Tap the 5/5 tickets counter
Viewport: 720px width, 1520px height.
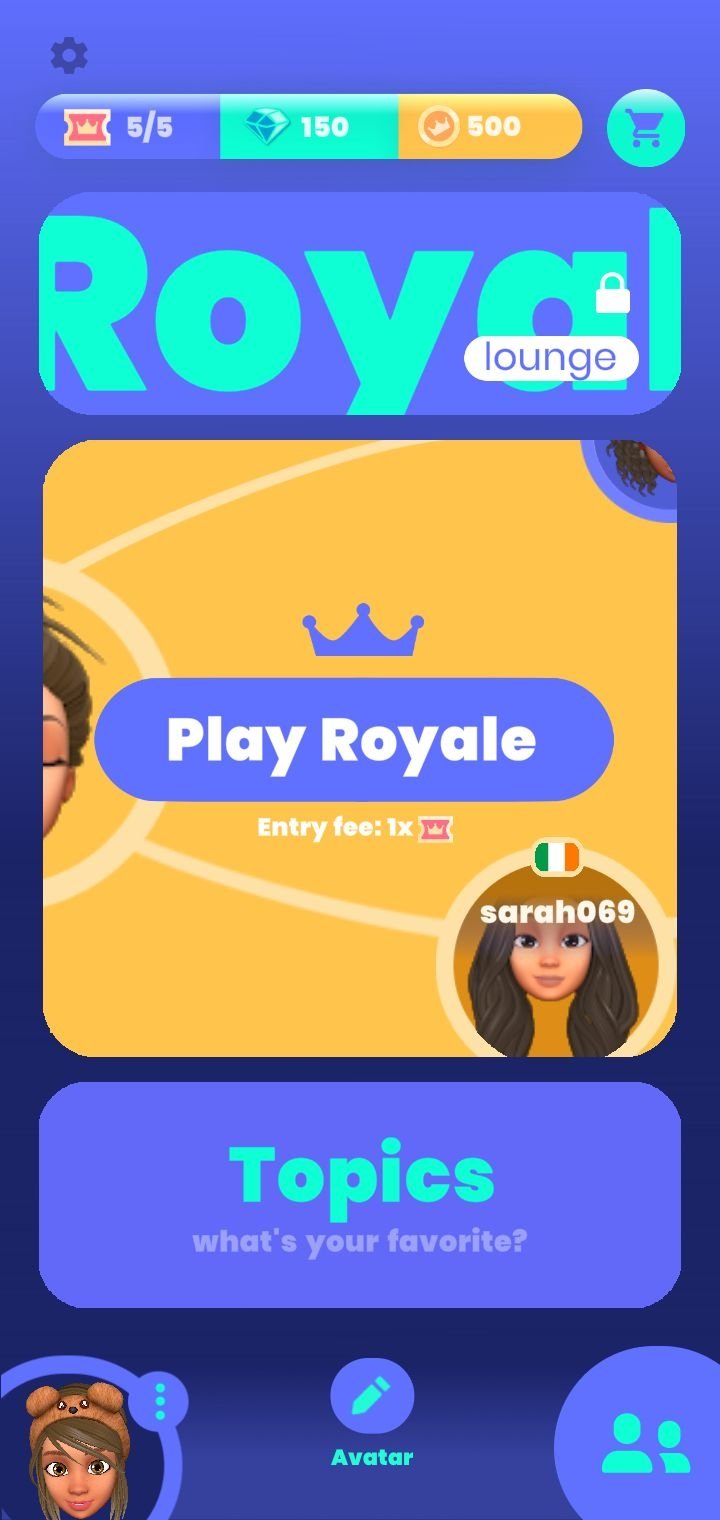click(x=128, y=127)
